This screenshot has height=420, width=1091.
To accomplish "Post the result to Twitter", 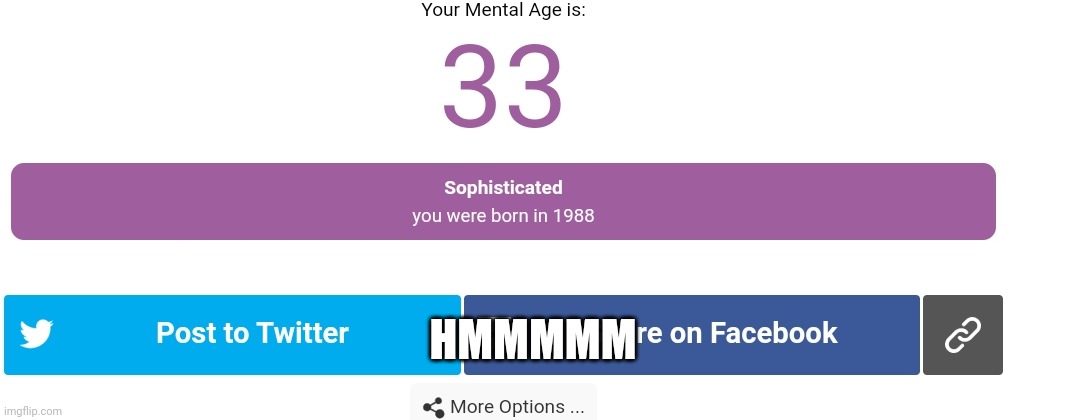I will (x=232, y=334).
